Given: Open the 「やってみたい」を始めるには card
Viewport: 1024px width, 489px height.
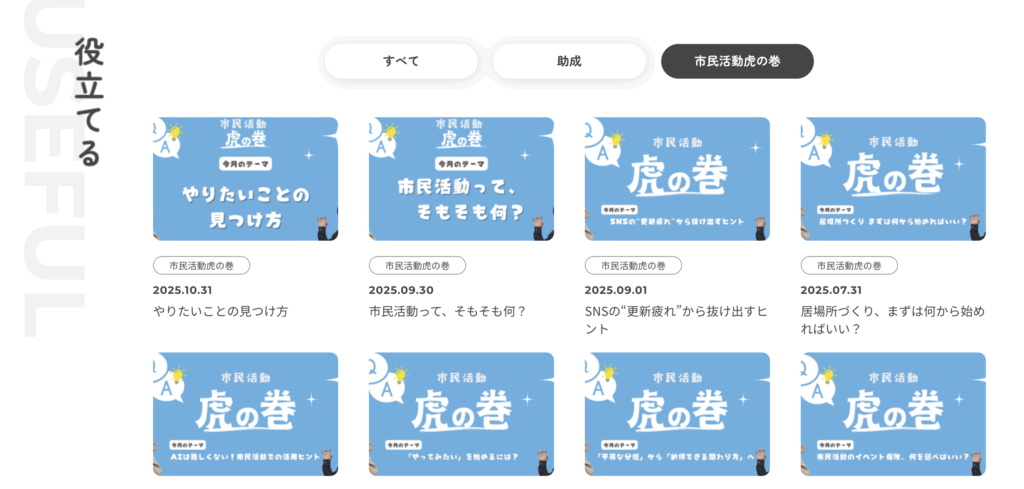Looking at the screenshot, I should [x=461, y=413].
